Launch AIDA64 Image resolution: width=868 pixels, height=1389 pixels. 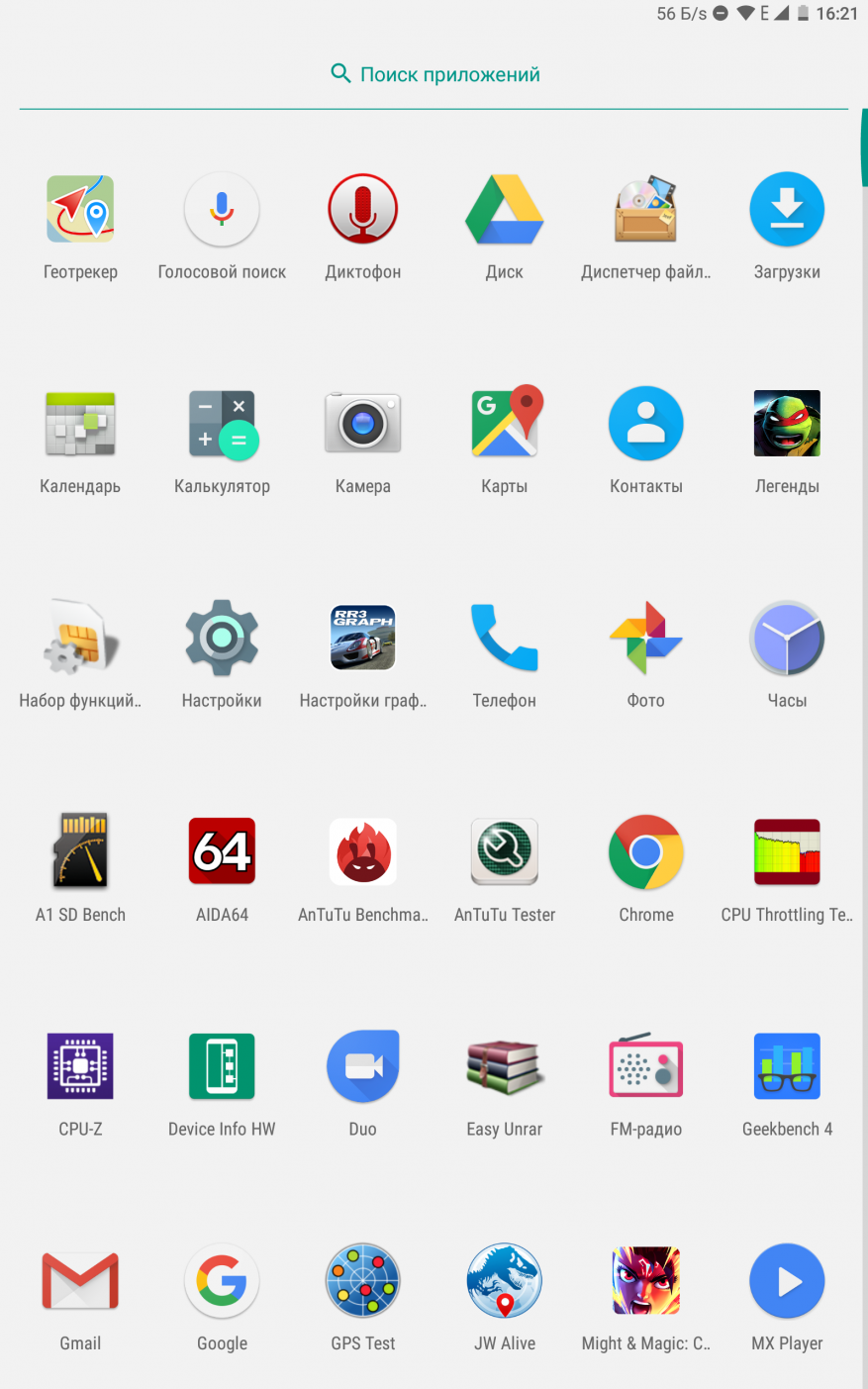222,851
